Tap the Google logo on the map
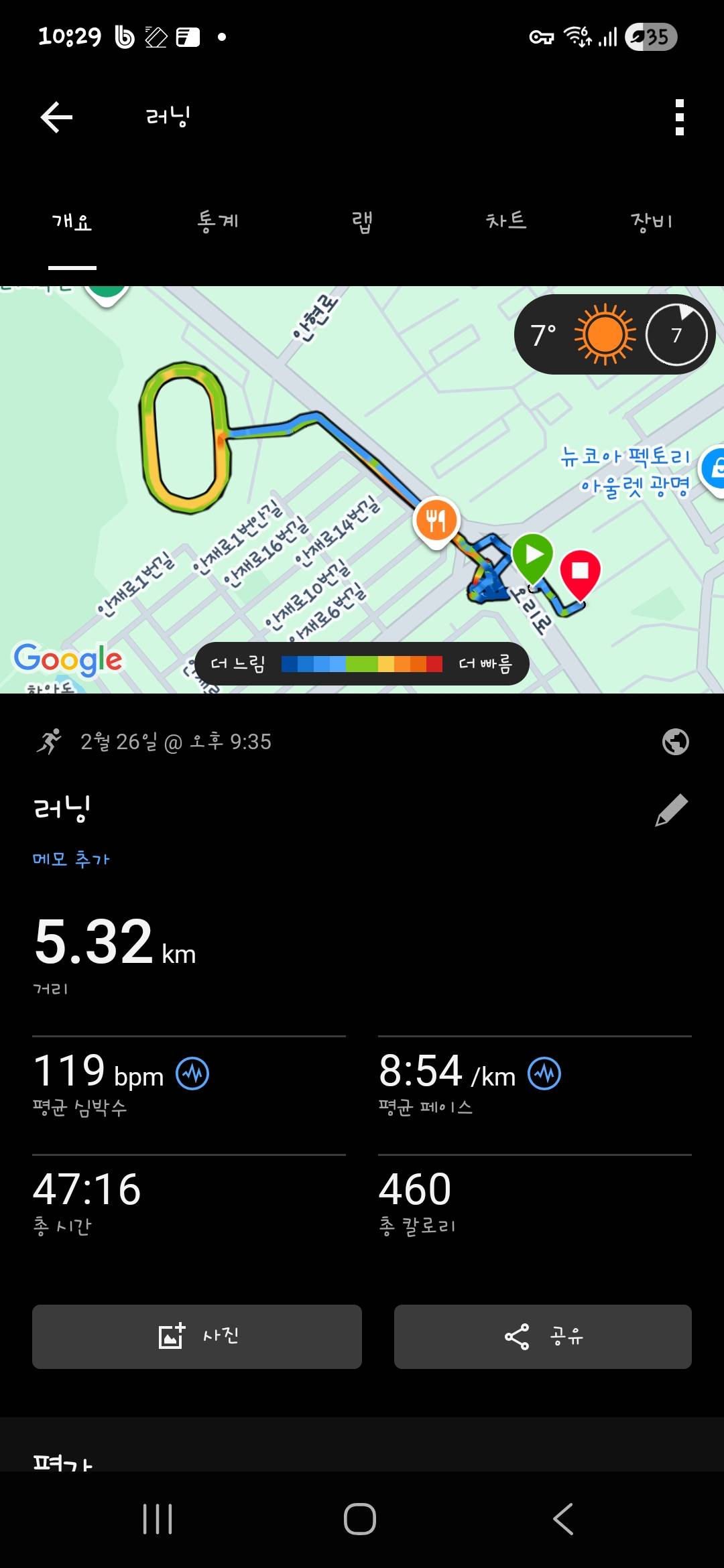This screenshot has width=724, height=1568. coord(67,660)
